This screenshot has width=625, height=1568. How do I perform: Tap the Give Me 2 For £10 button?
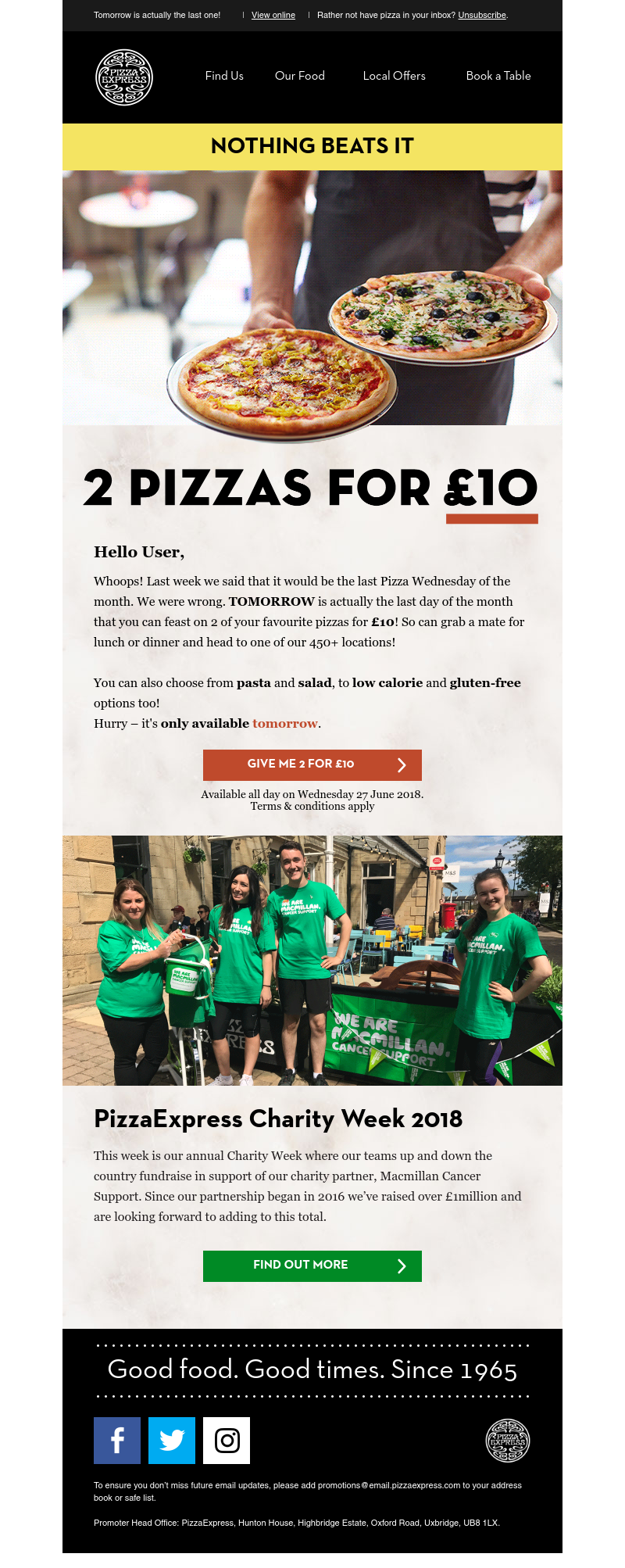[312, 764]
